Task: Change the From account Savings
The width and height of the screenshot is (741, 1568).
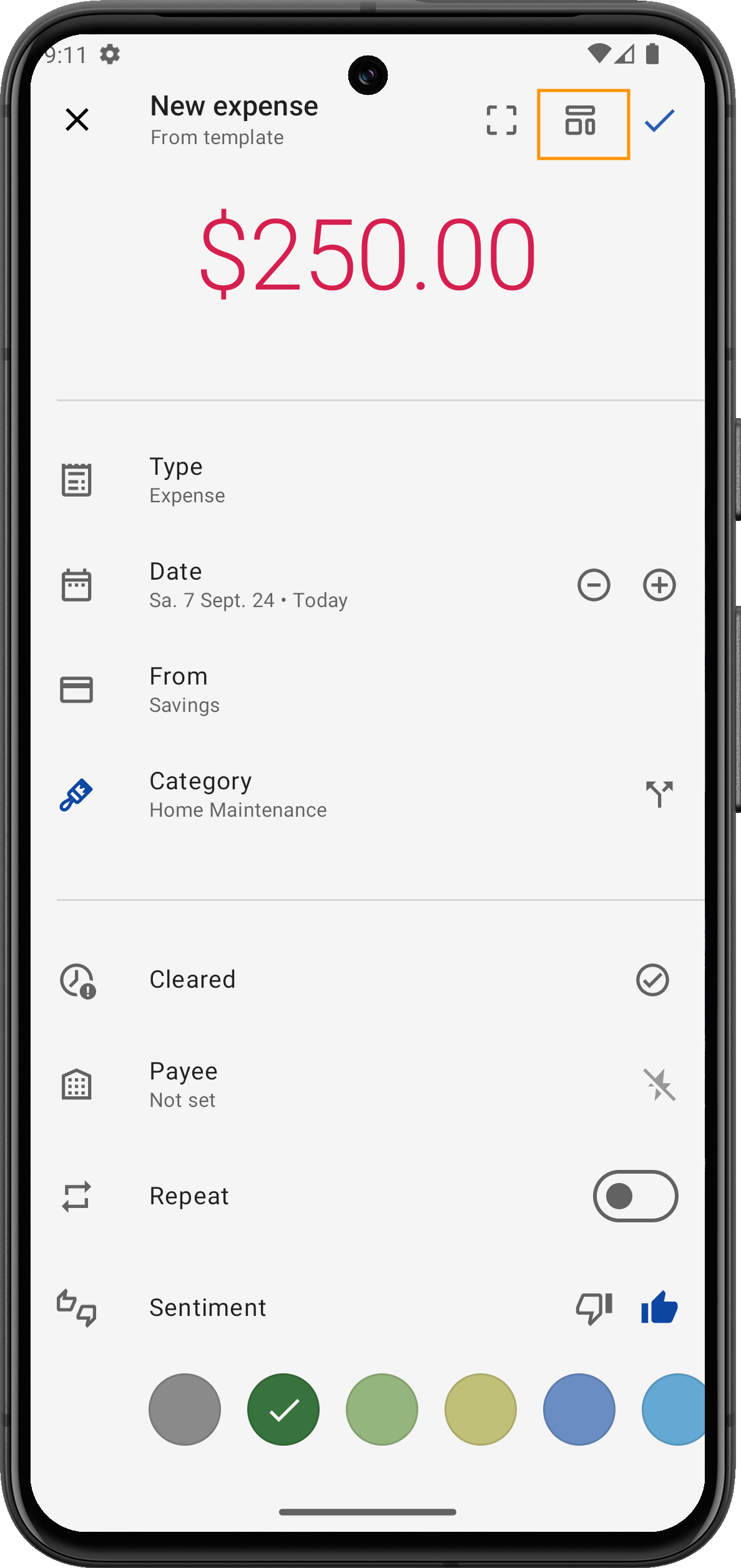Action: pyautogui.click(x=250, y=690)
